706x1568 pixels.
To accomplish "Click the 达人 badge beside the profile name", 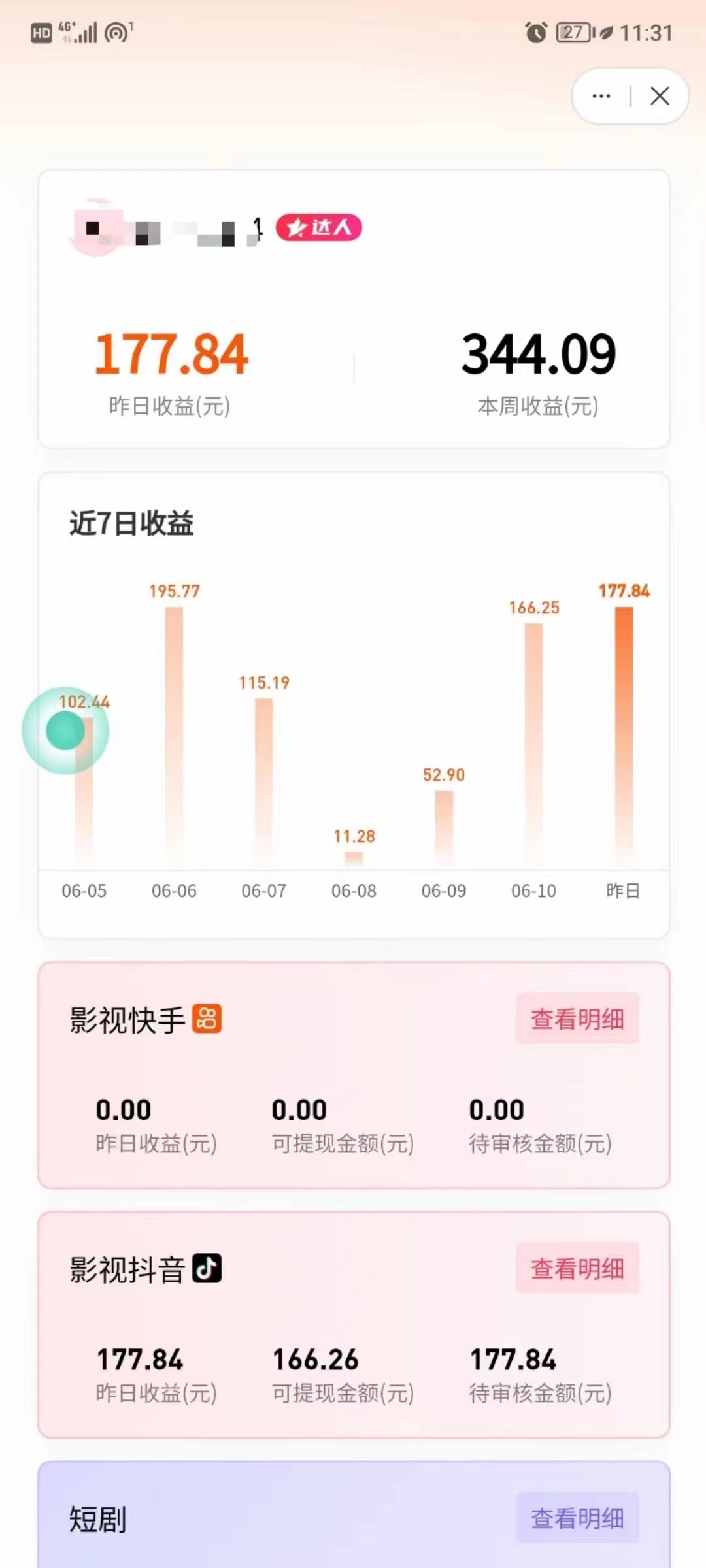I will point(318,229).
